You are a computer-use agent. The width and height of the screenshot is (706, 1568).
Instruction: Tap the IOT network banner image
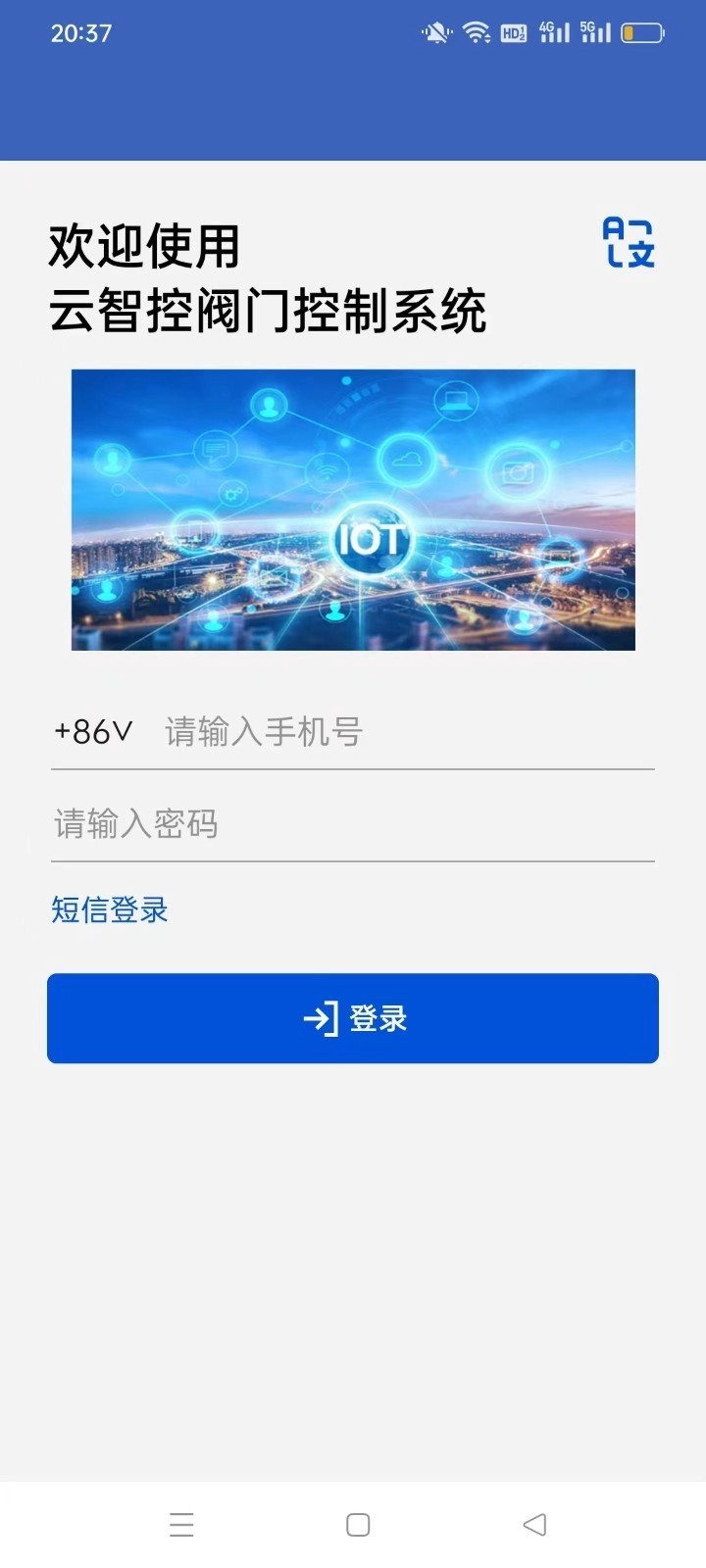click(x=353, y=510)
